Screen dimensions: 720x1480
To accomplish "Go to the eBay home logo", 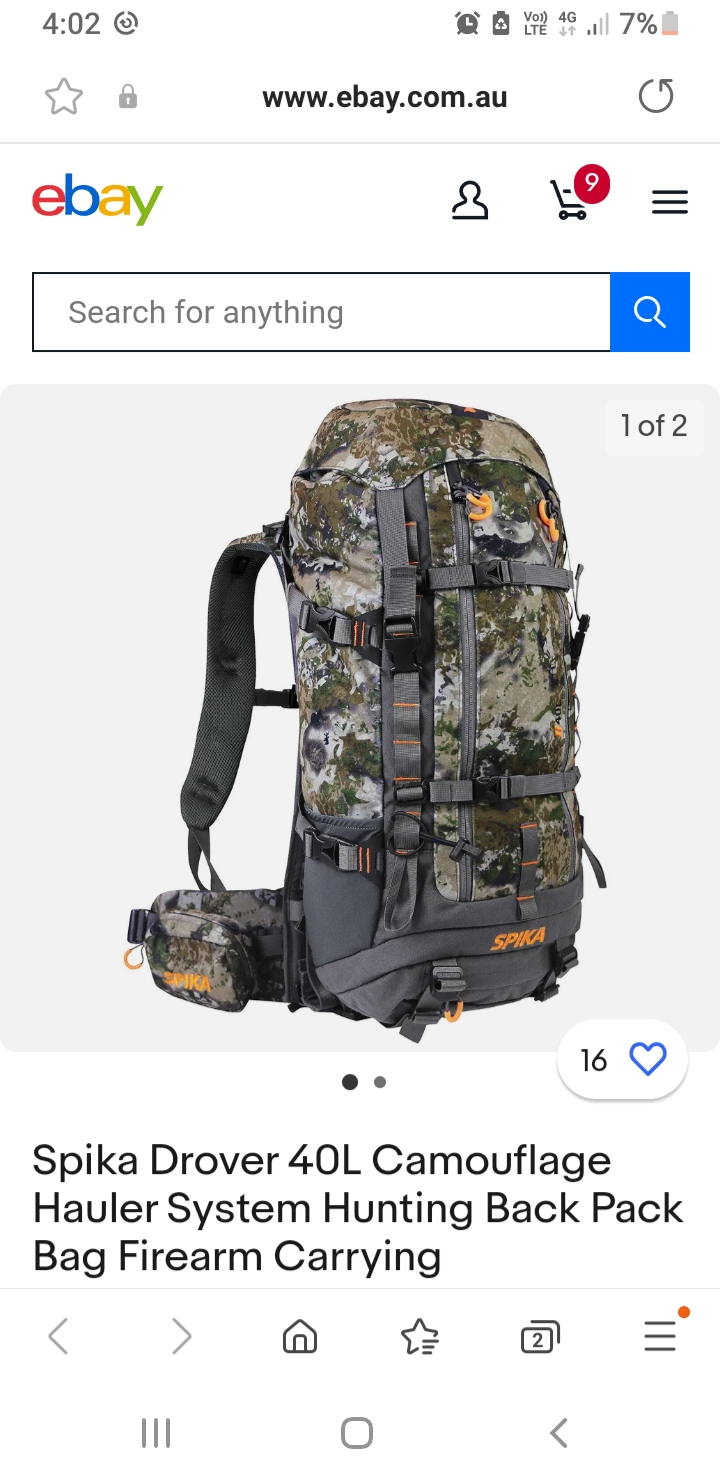I will tap(97, 200).
